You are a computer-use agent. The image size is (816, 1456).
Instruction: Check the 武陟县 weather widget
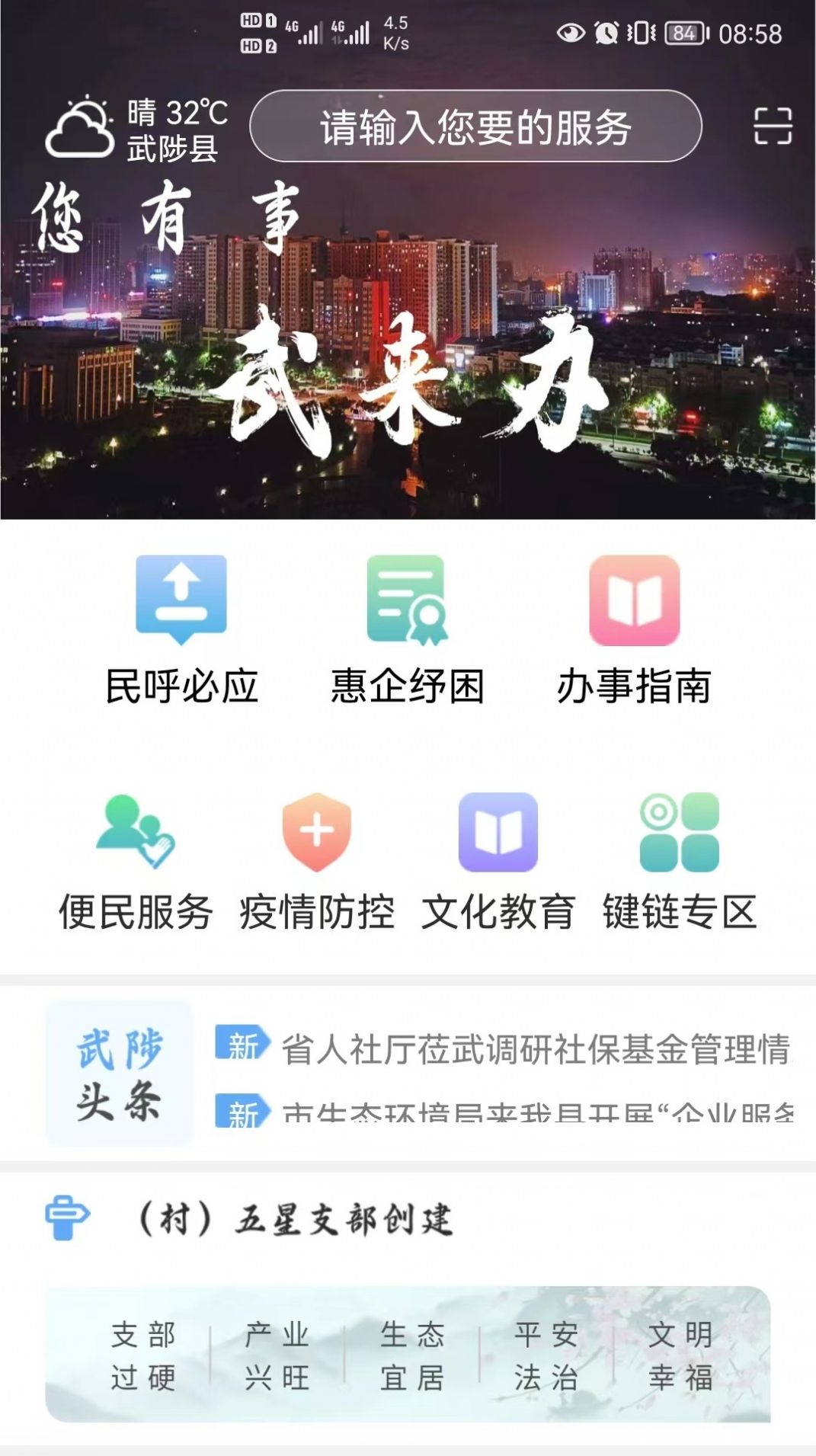137,130
